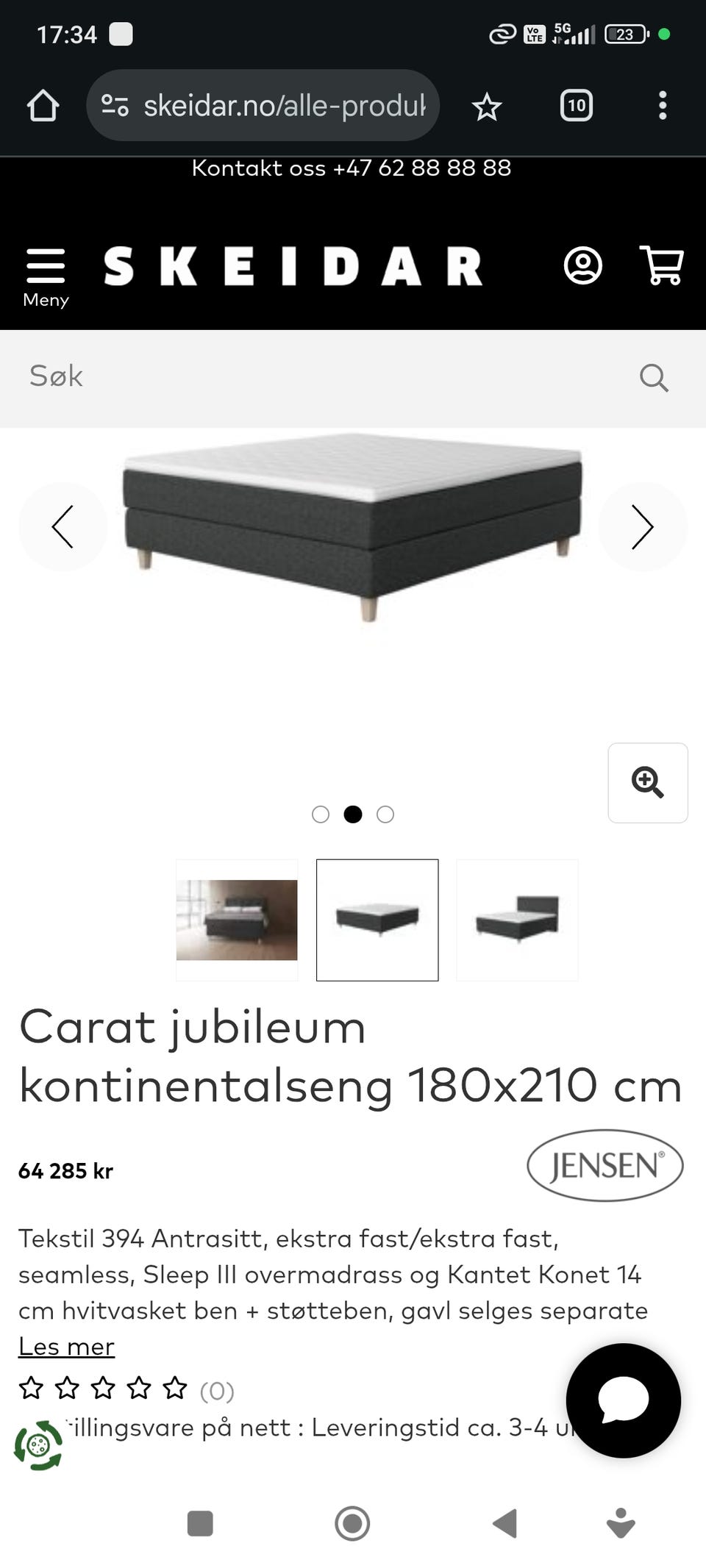Select the bedroom scene thumbnail

236,920
